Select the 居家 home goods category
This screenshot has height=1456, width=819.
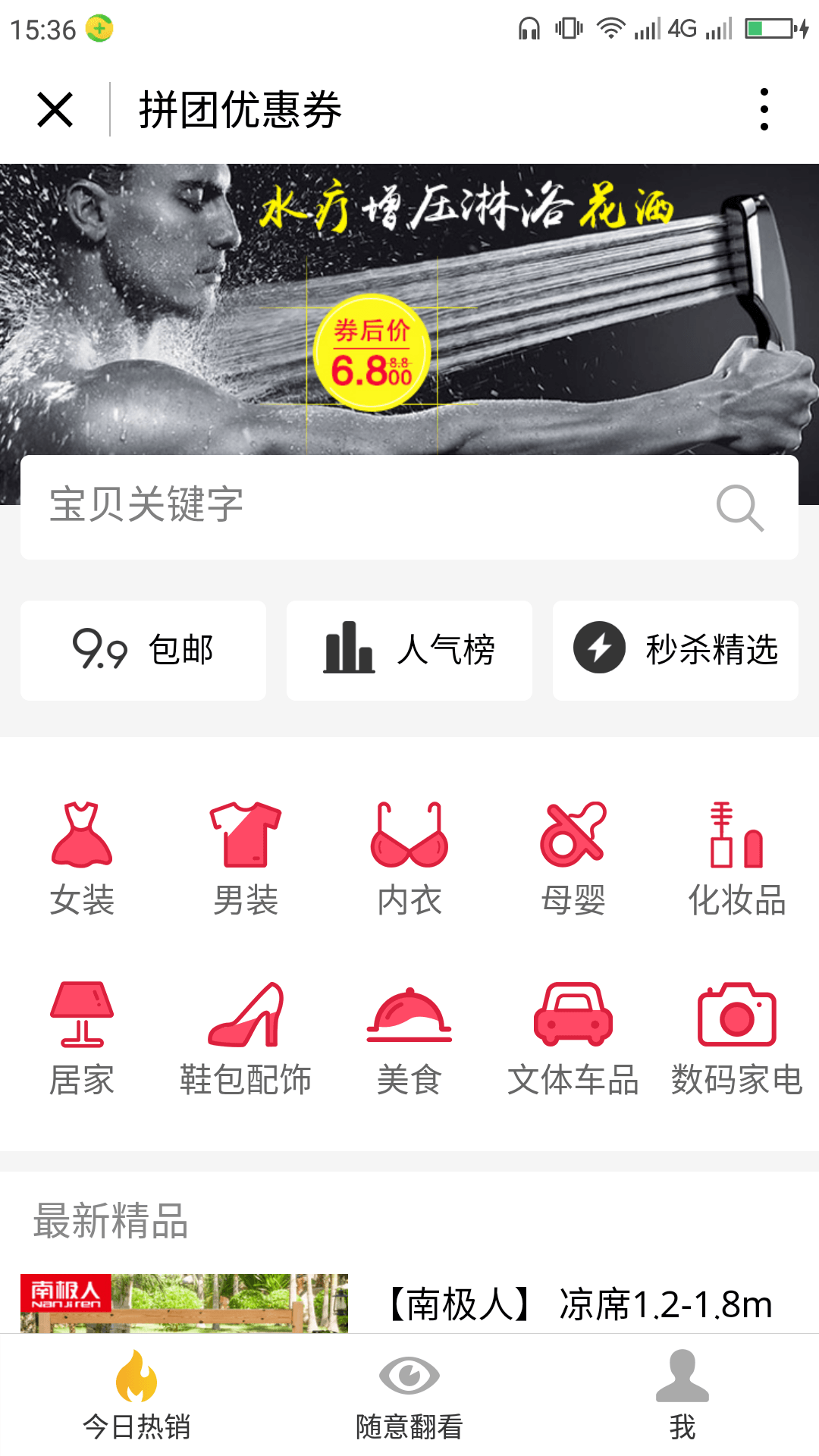tap(81, 1039)
